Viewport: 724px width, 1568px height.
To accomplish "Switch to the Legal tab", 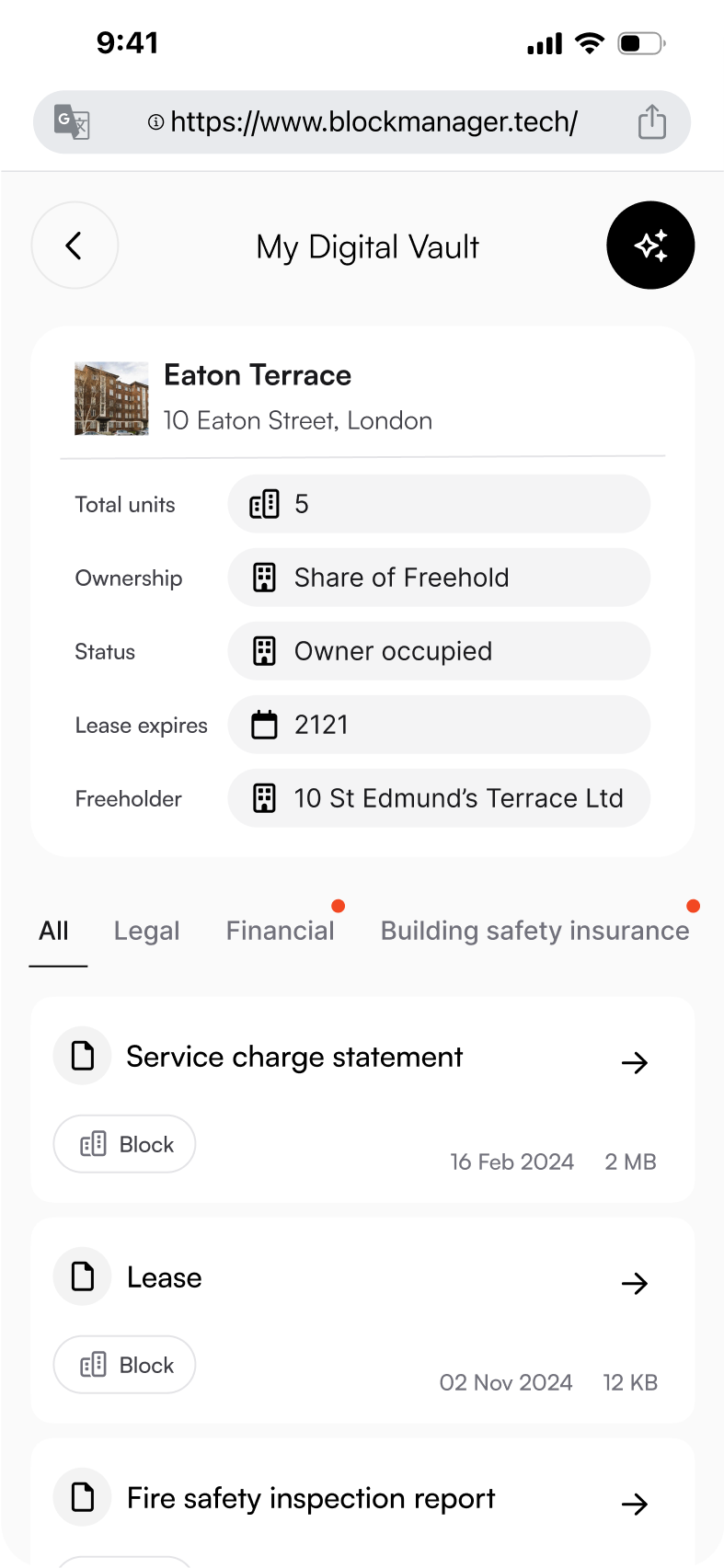I will click(147, 931).
